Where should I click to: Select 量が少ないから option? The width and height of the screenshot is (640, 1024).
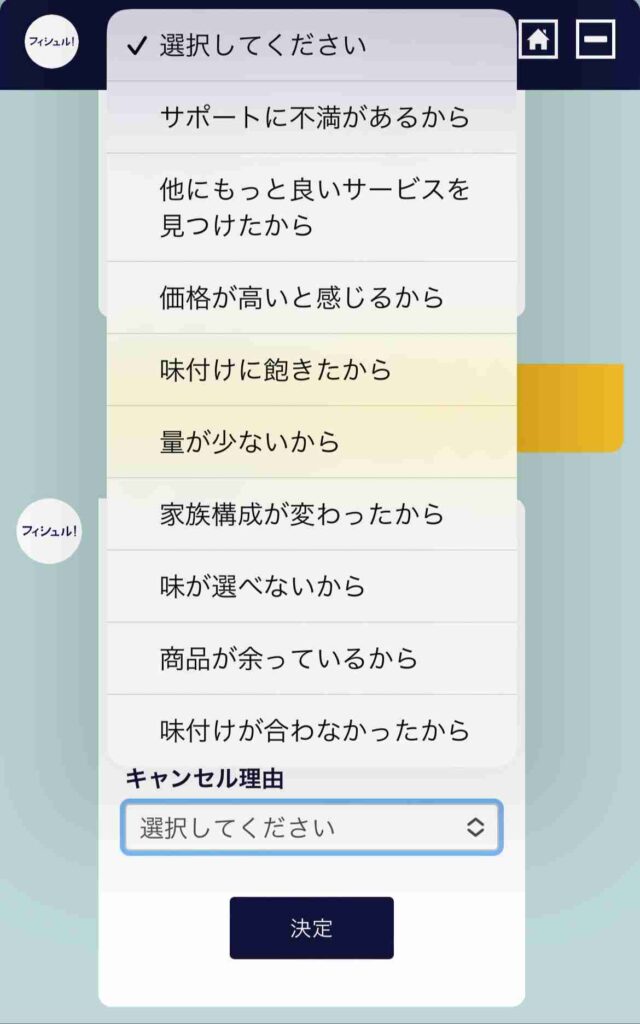pos(311,442)
